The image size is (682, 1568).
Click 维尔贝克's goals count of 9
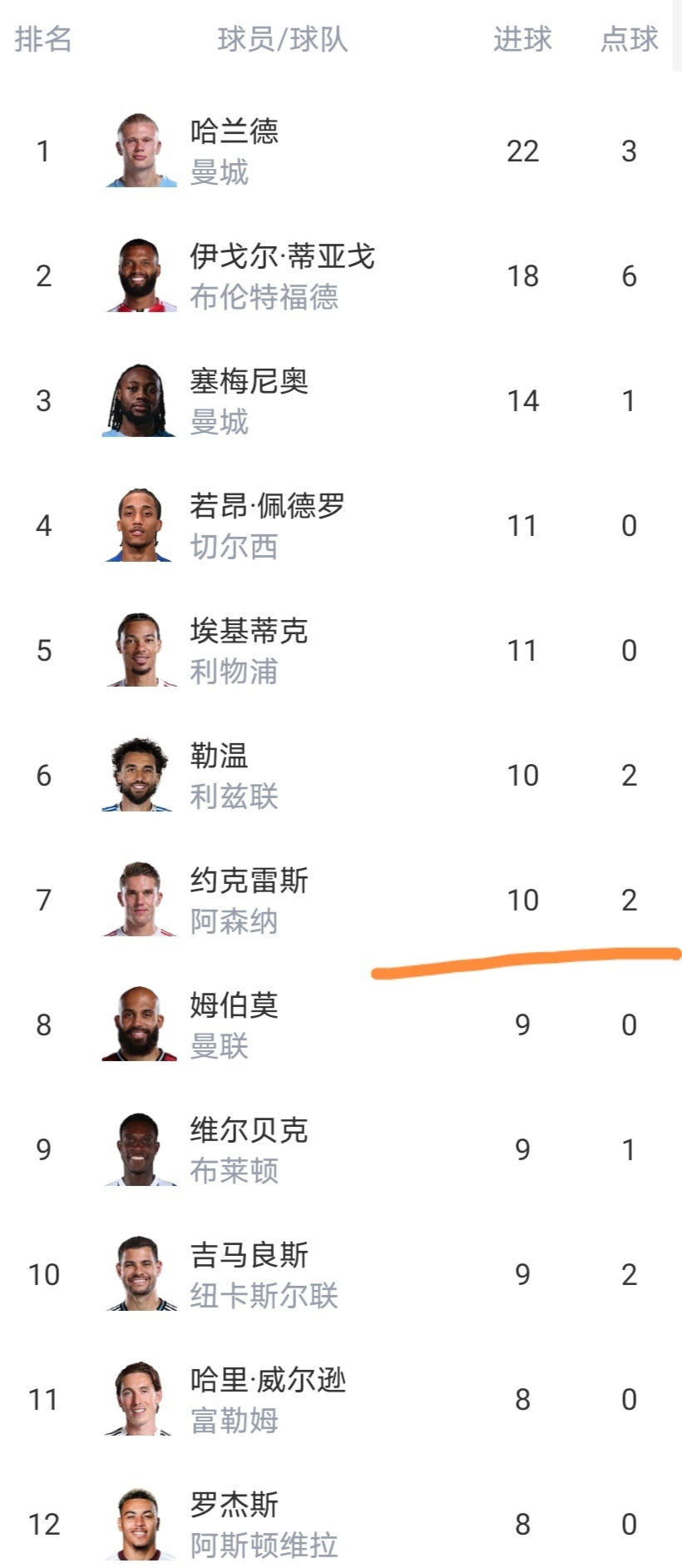point(522,1149)
